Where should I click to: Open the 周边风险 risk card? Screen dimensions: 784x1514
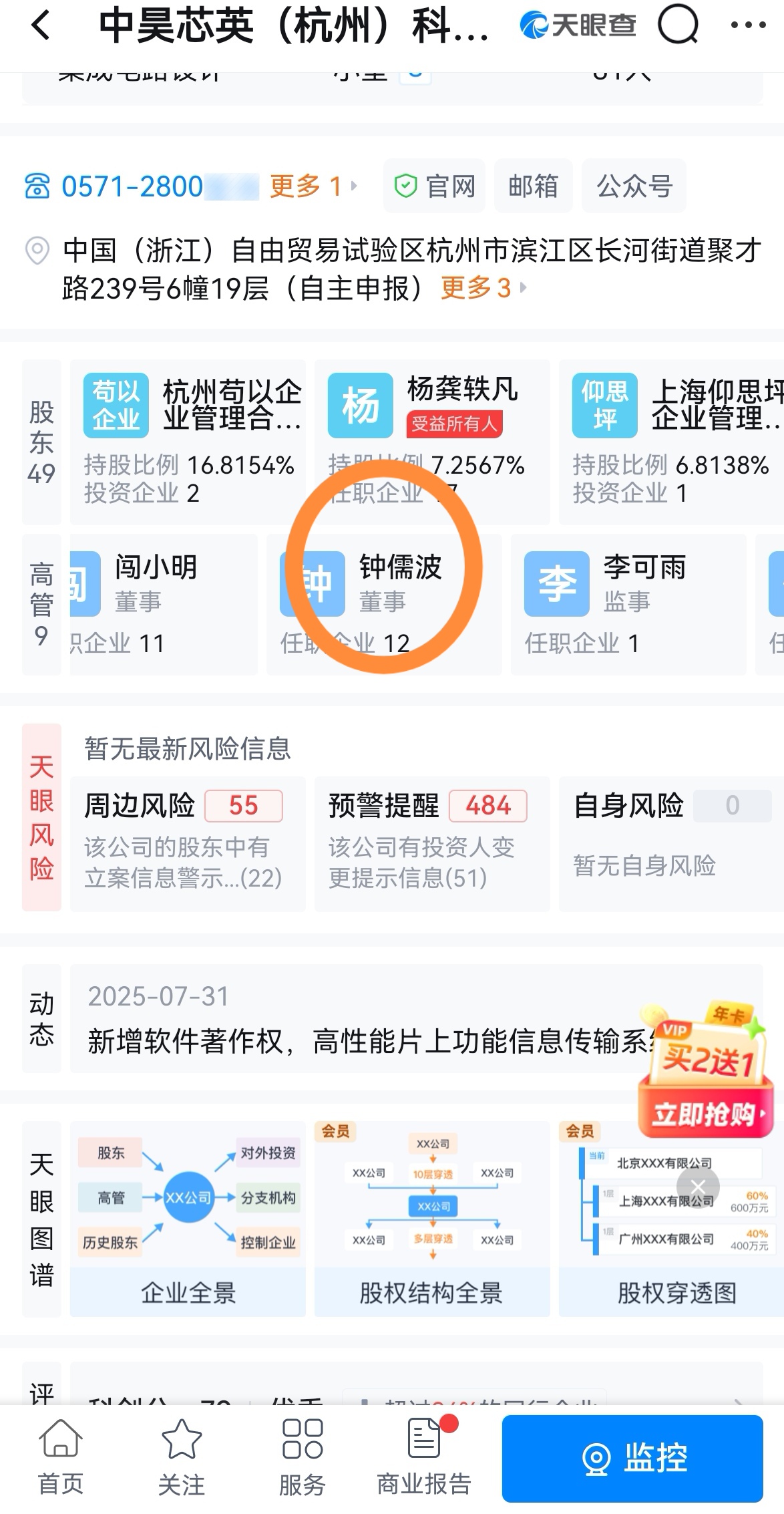(187, 843)
